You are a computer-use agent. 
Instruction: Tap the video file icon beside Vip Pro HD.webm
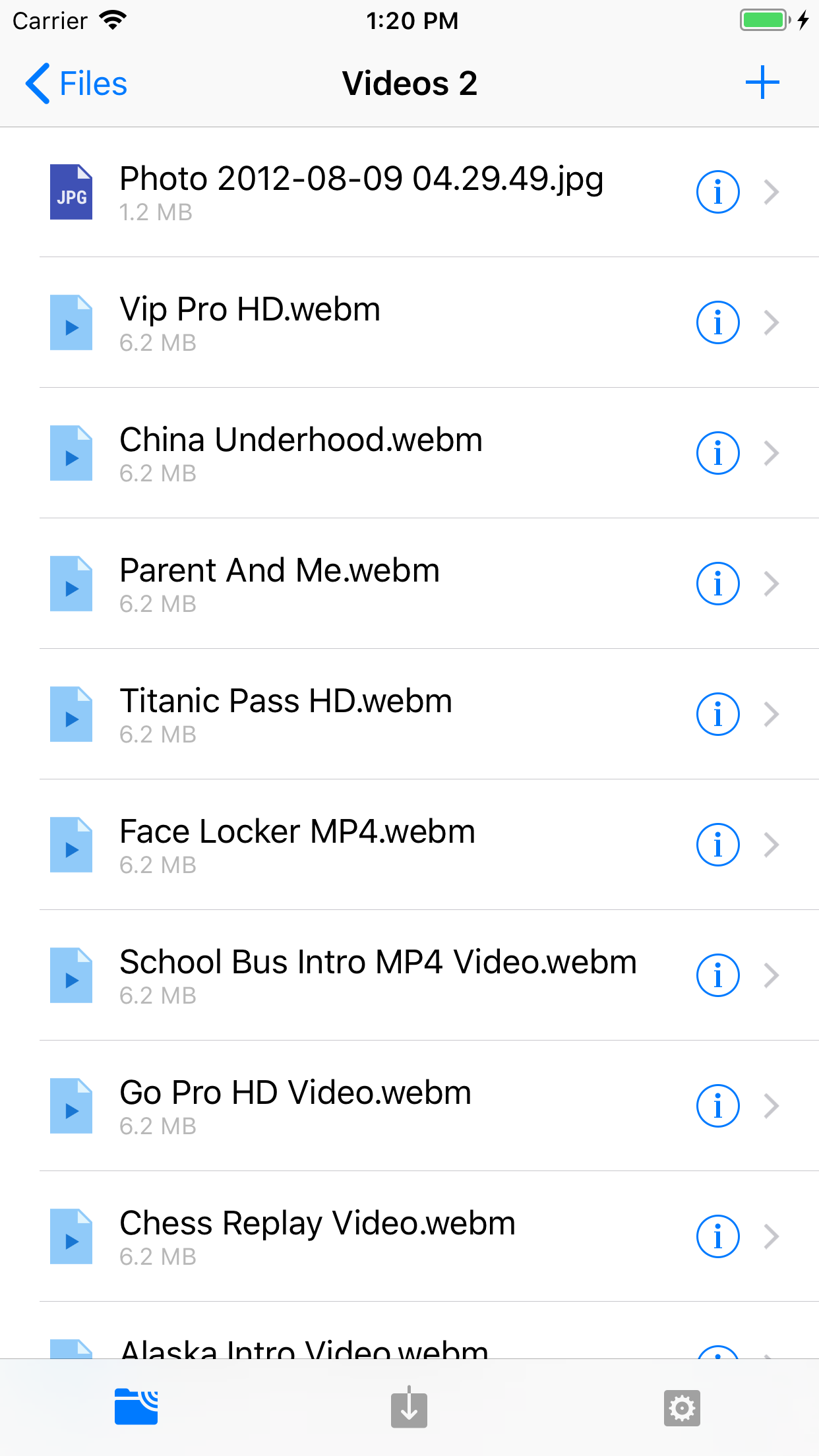click(x=71, y=322)
